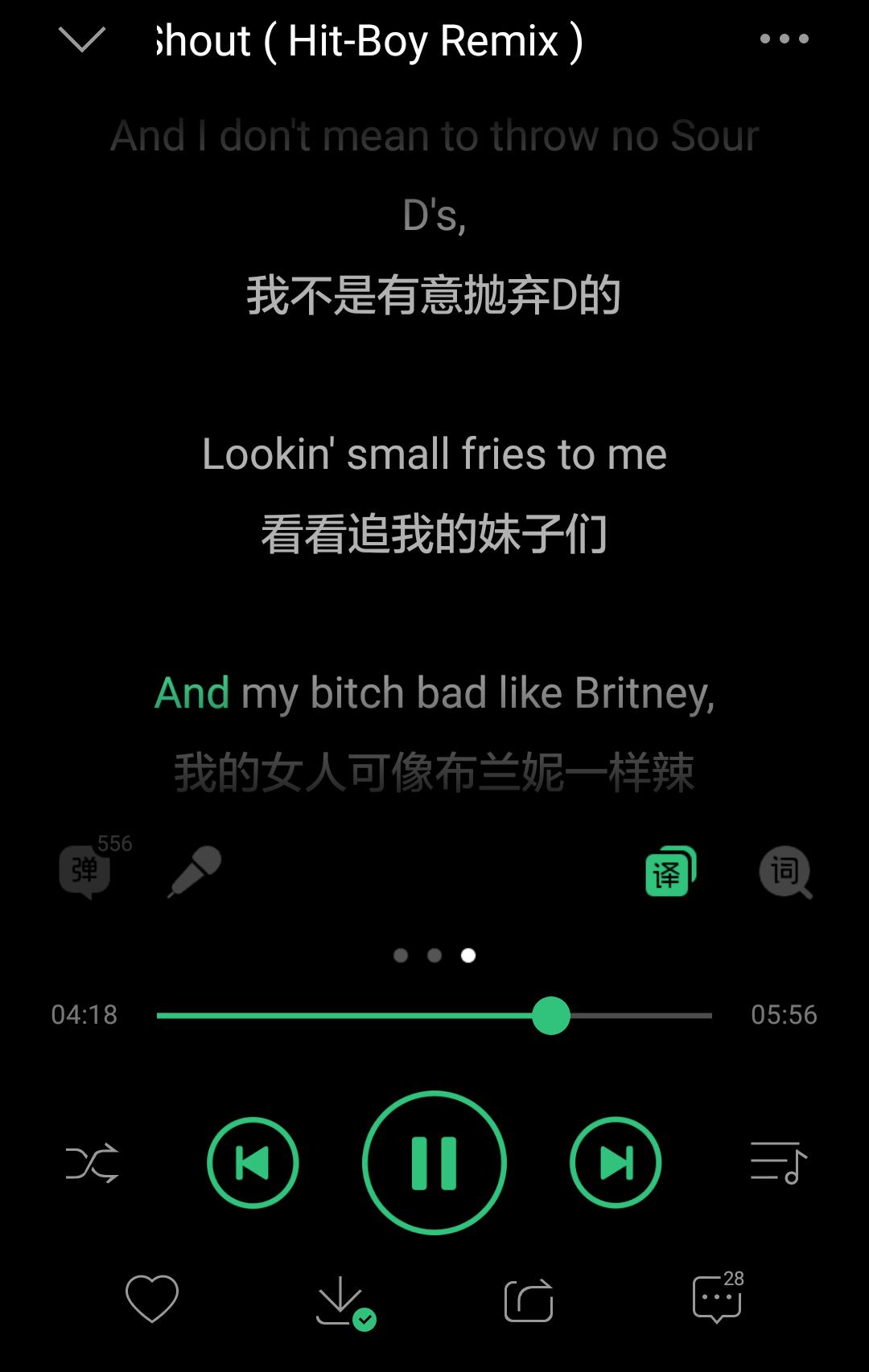Viewport: 869px width, 1372px height.
Task: Toggle lyric translation with the 译 icon
Action: pyautogui.click(x=669, y=873)
